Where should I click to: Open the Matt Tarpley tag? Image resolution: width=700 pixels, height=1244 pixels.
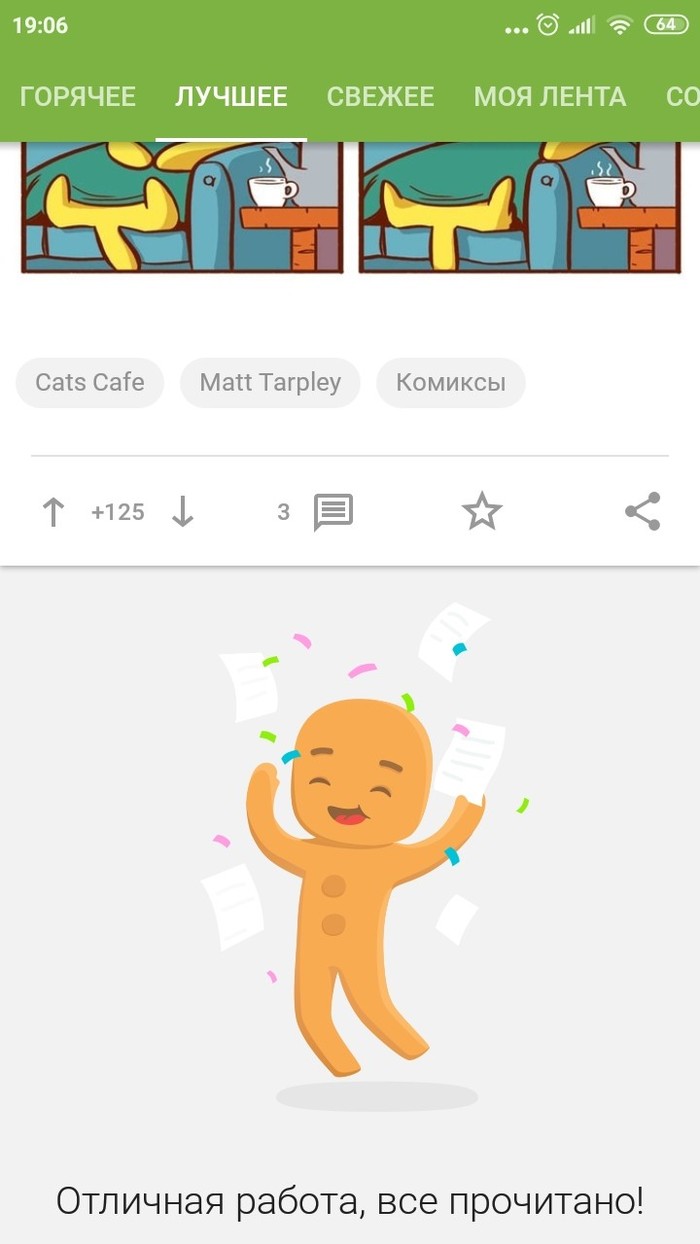tap(270, 382)
